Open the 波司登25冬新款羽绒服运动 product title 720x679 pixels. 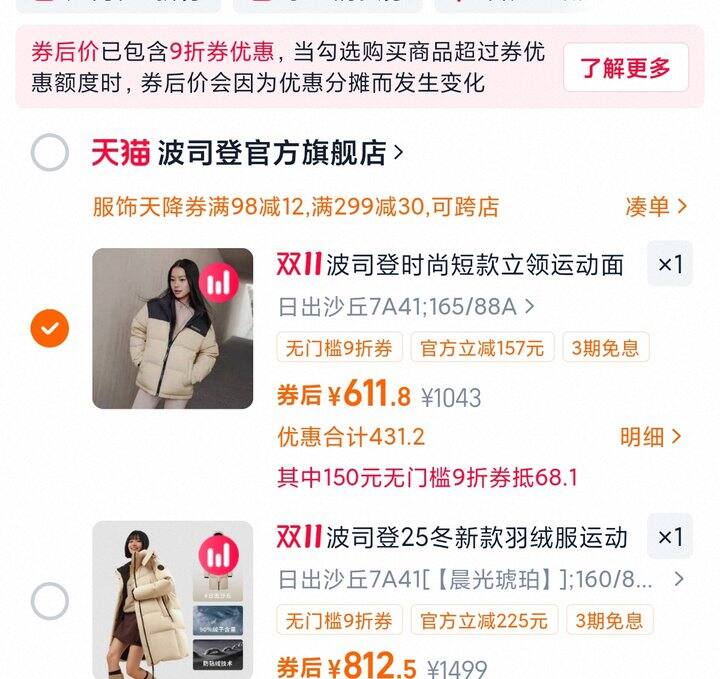[x=476, y=537]
